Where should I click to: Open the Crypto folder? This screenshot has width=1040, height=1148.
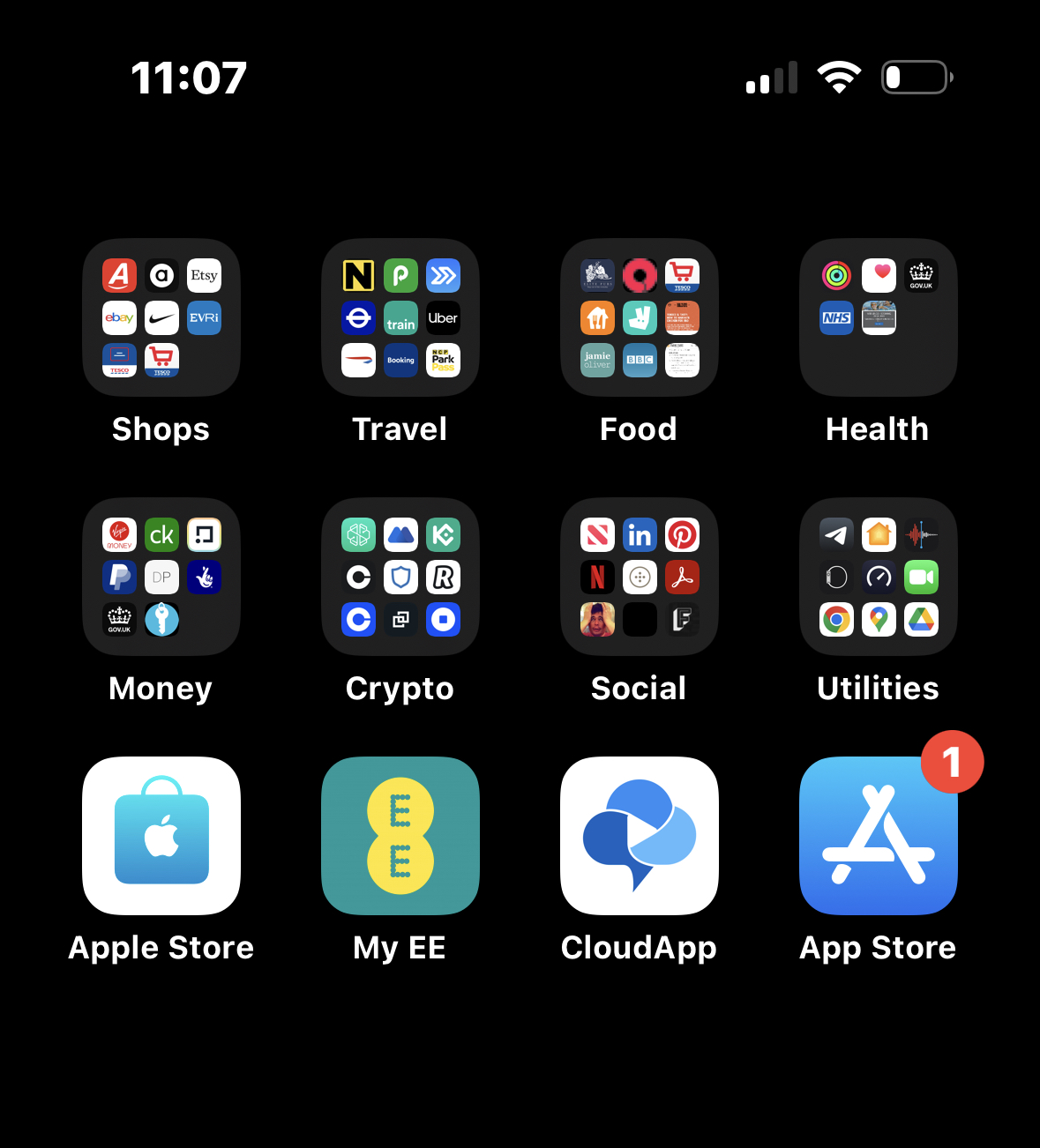coord(400,577)
